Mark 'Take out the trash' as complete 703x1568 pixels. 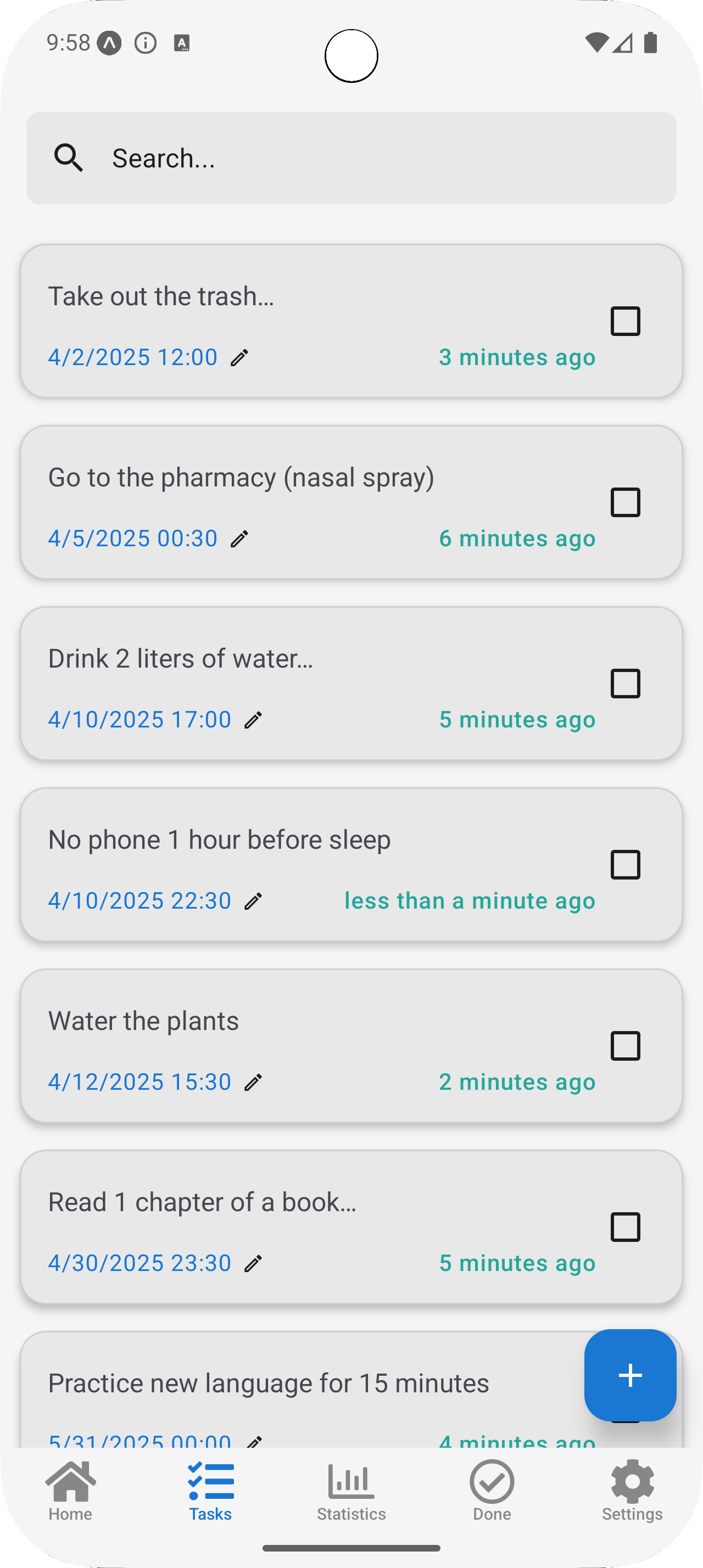pos(626,321)
